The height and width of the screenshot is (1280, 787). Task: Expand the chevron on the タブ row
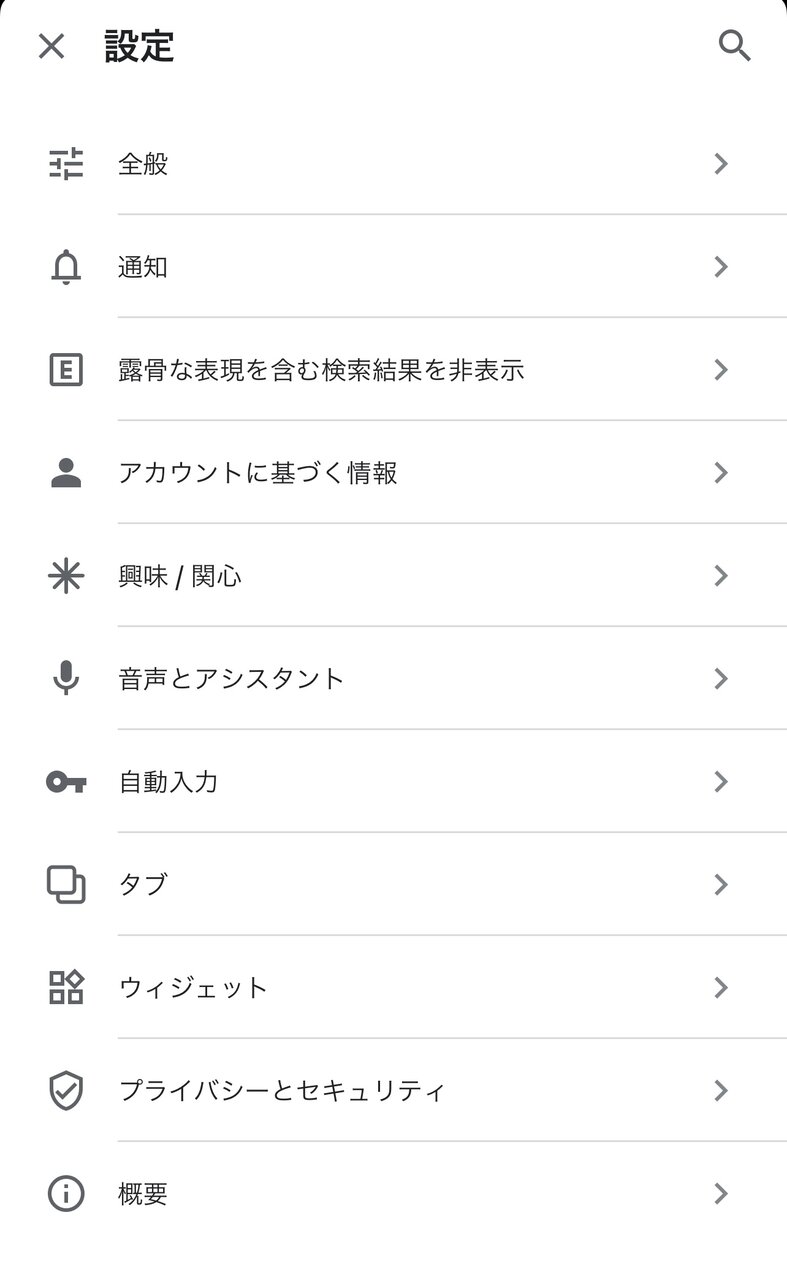[x=720, y=884]
